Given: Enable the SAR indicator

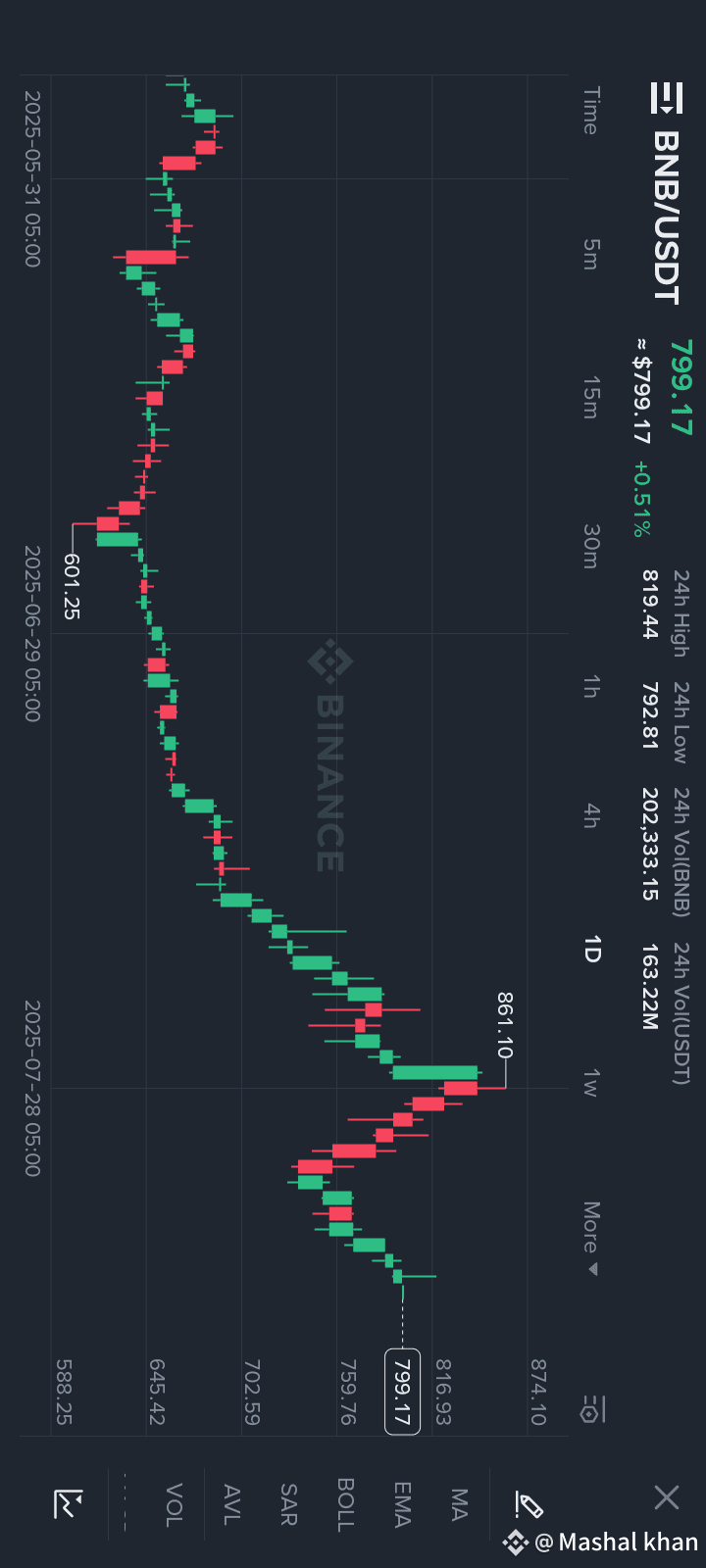Looking at the screenshot, I should pyautogui.click(x=288, y=1504).
